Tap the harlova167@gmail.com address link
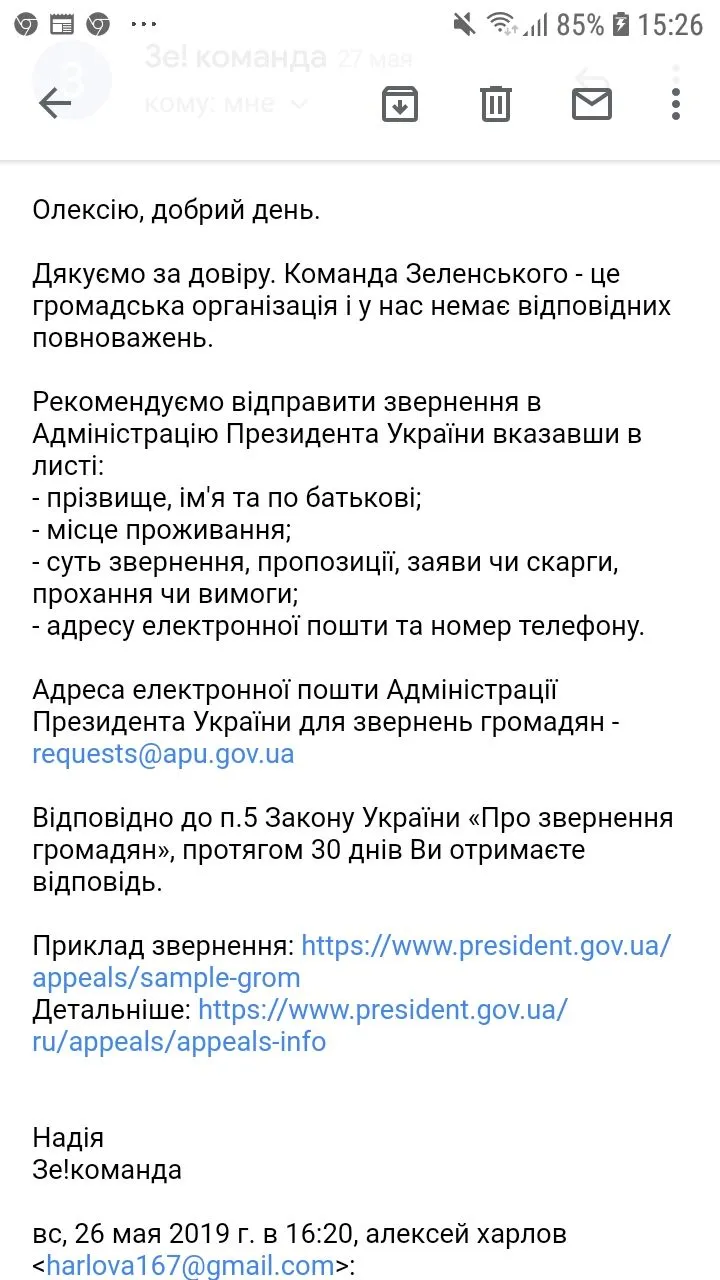The height and width of the screenshot is (1280, 720). pos(190,1265)
